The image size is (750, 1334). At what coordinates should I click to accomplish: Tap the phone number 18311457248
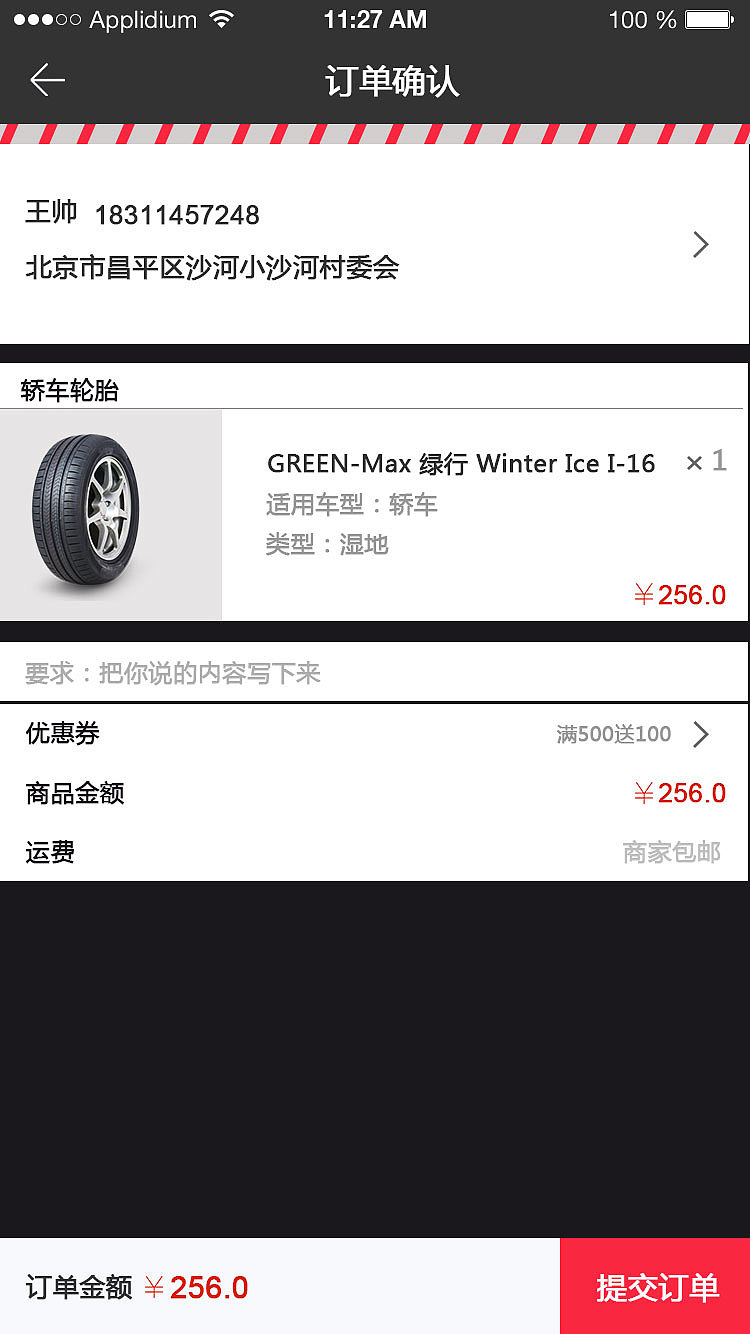click(x=177, y=215)
